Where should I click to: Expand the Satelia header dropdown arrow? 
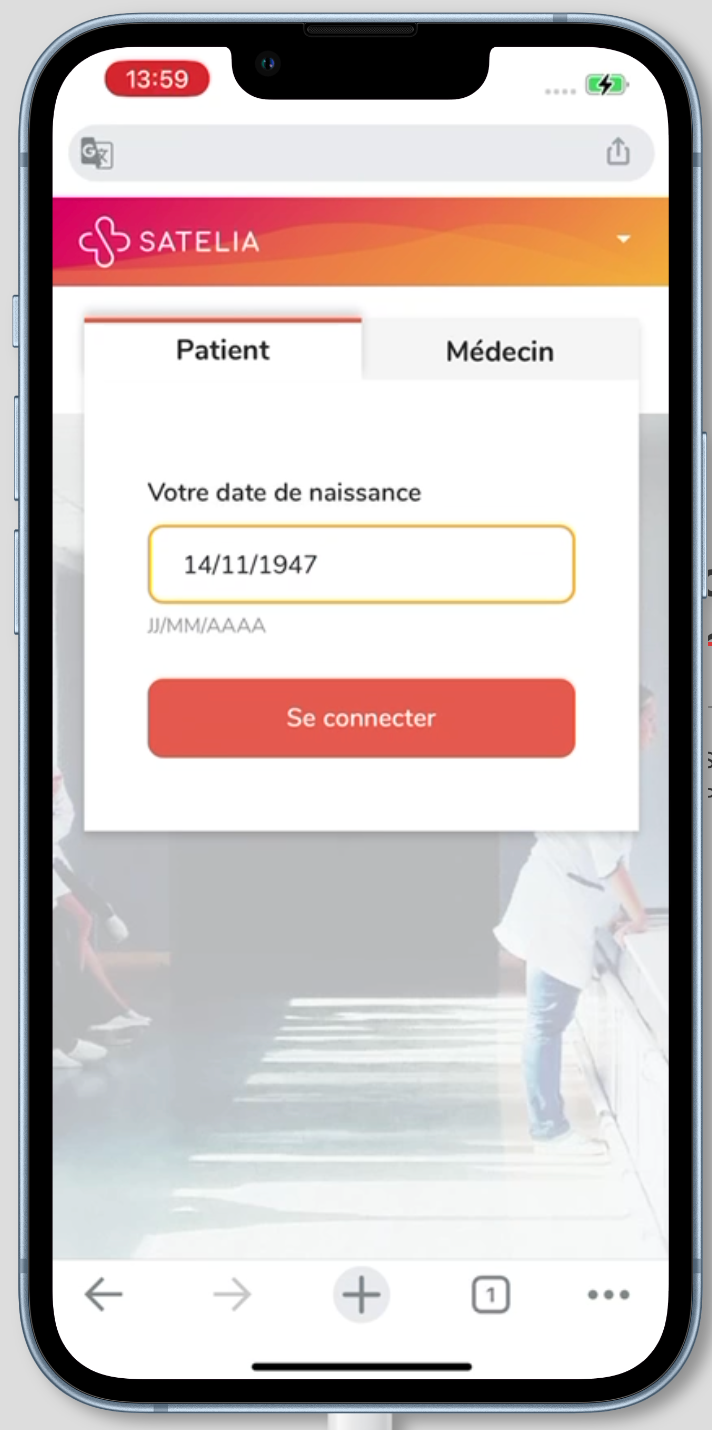click(x=624, y=239)
